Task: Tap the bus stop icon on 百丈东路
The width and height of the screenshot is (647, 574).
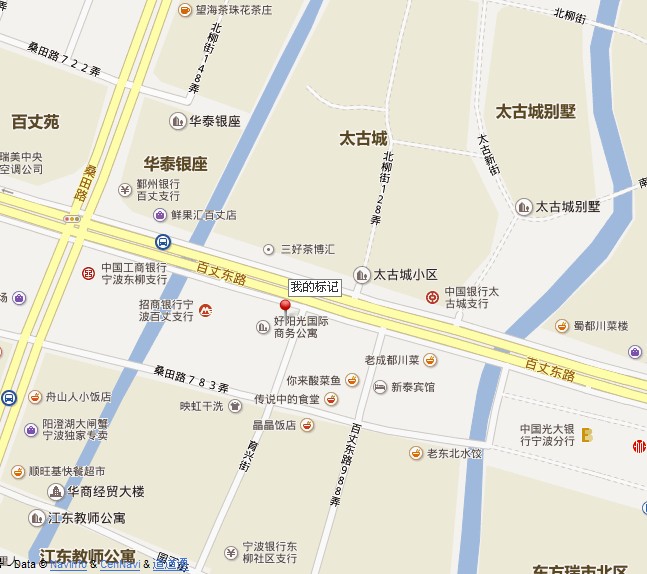Action: (x=162, y=242)
